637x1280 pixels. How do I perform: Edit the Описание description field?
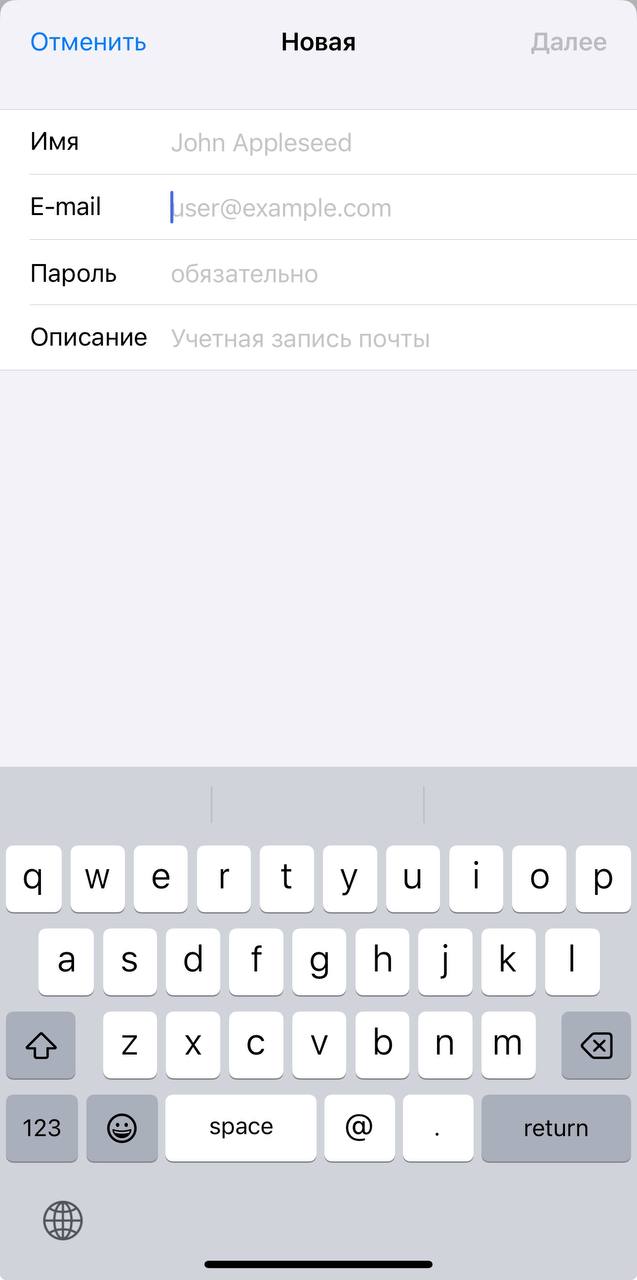click(400, 339)
